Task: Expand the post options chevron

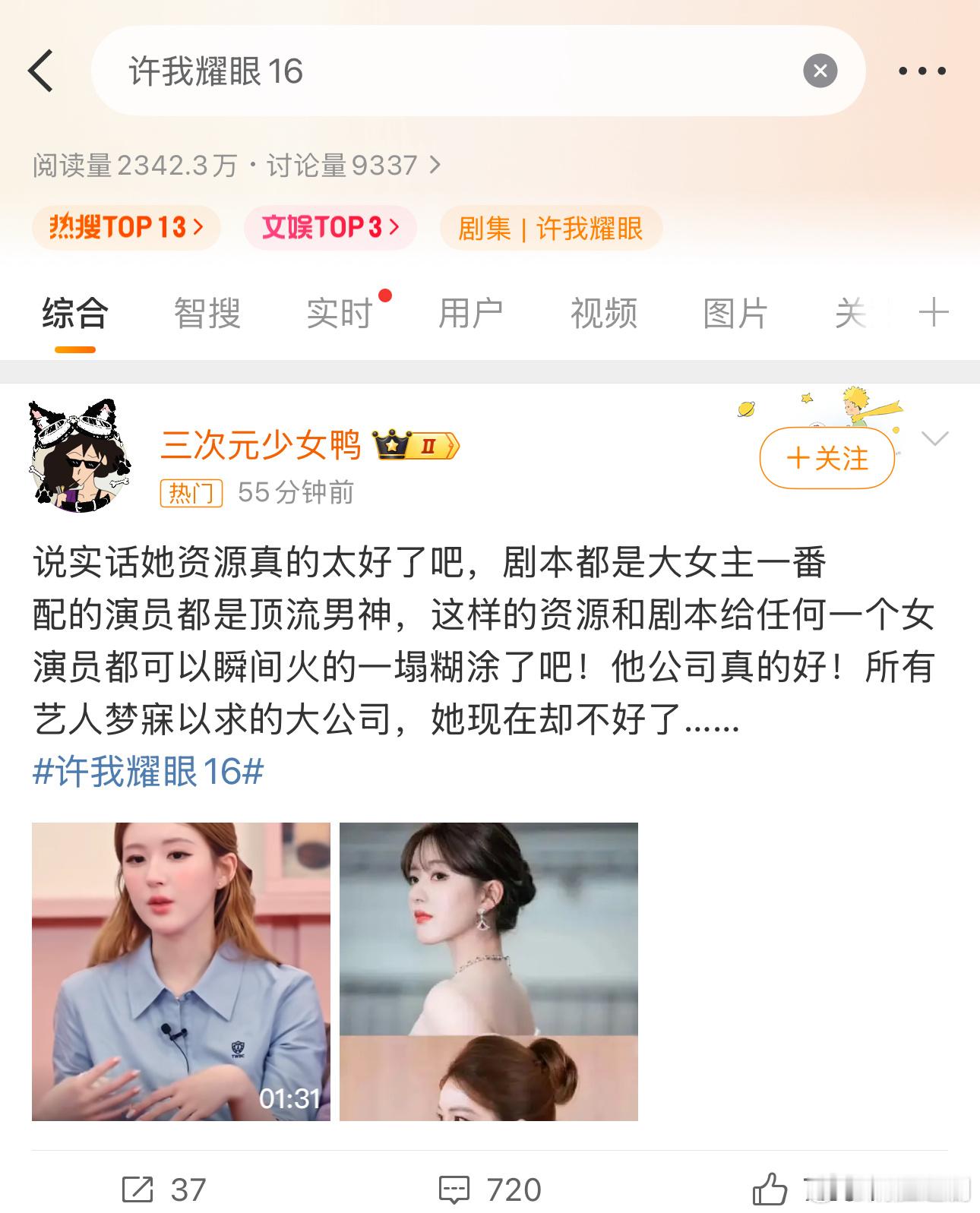Action: [935, 438]
